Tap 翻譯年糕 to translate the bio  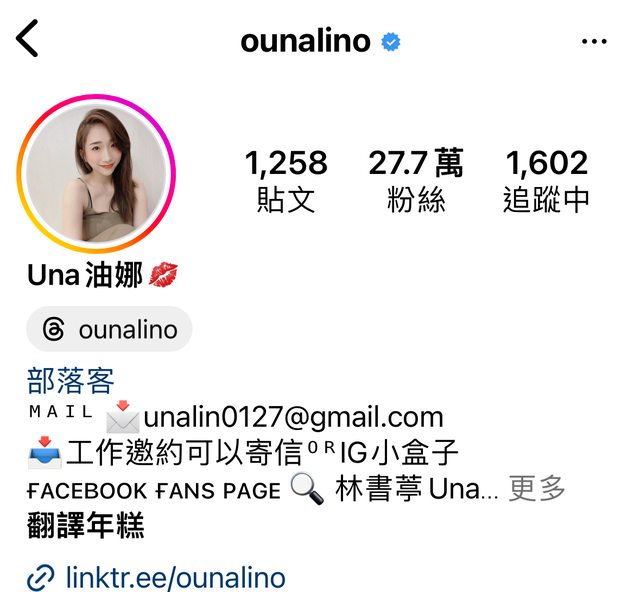tap(85, 524)
